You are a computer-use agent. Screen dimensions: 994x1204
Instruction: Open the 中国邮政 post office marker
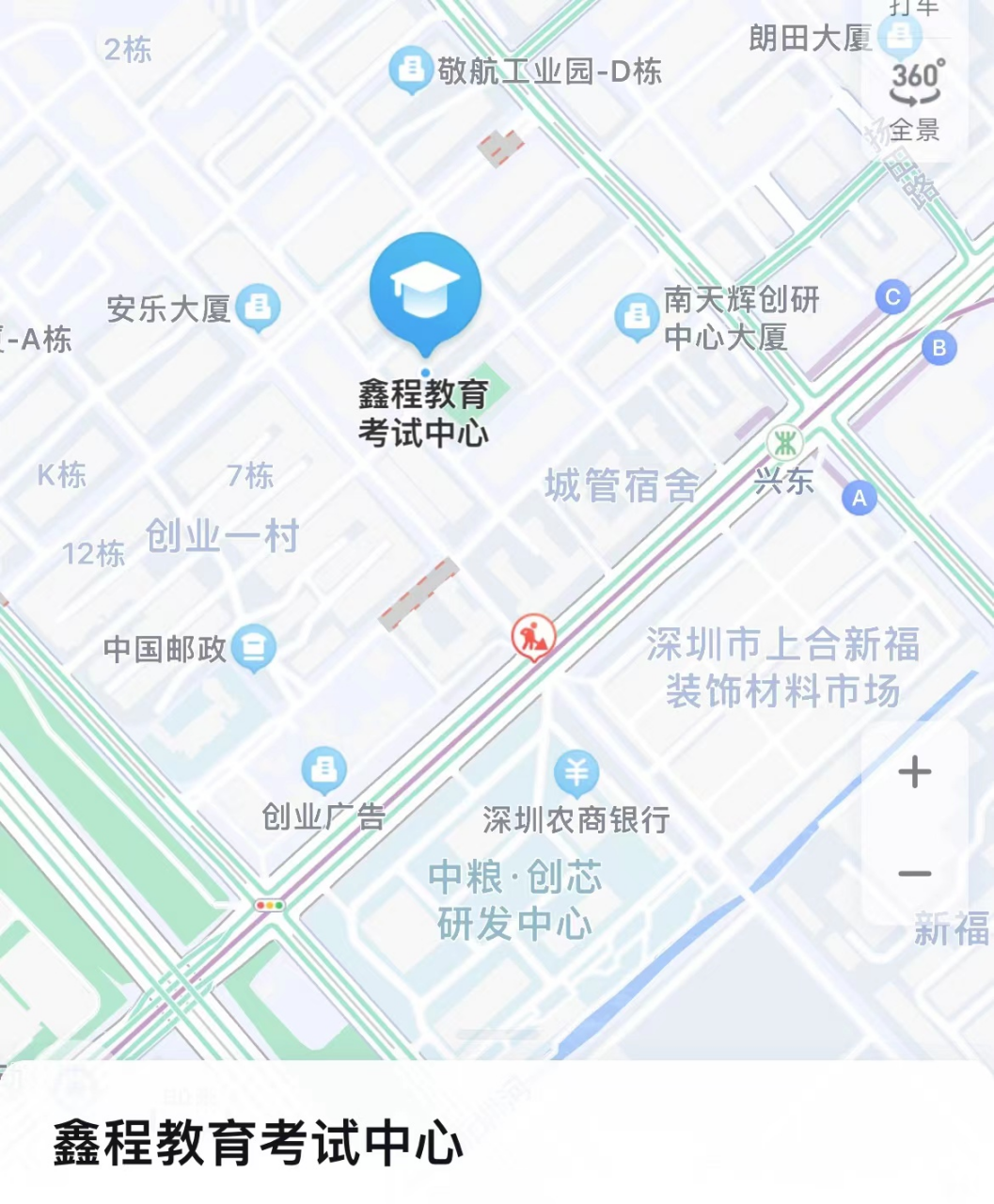253,647
